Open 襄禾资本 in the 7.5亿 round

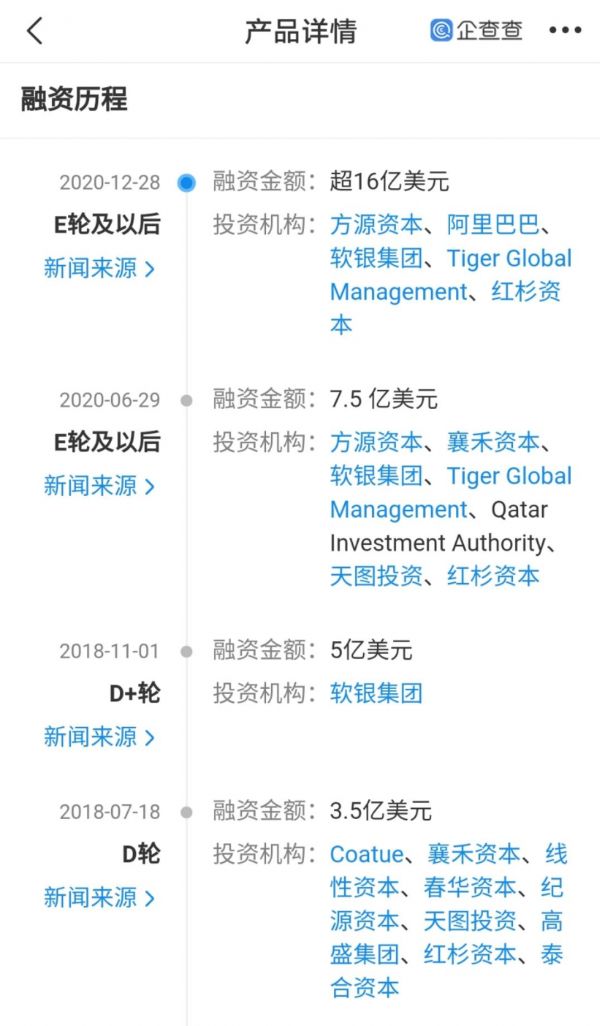tap(492, 442)
